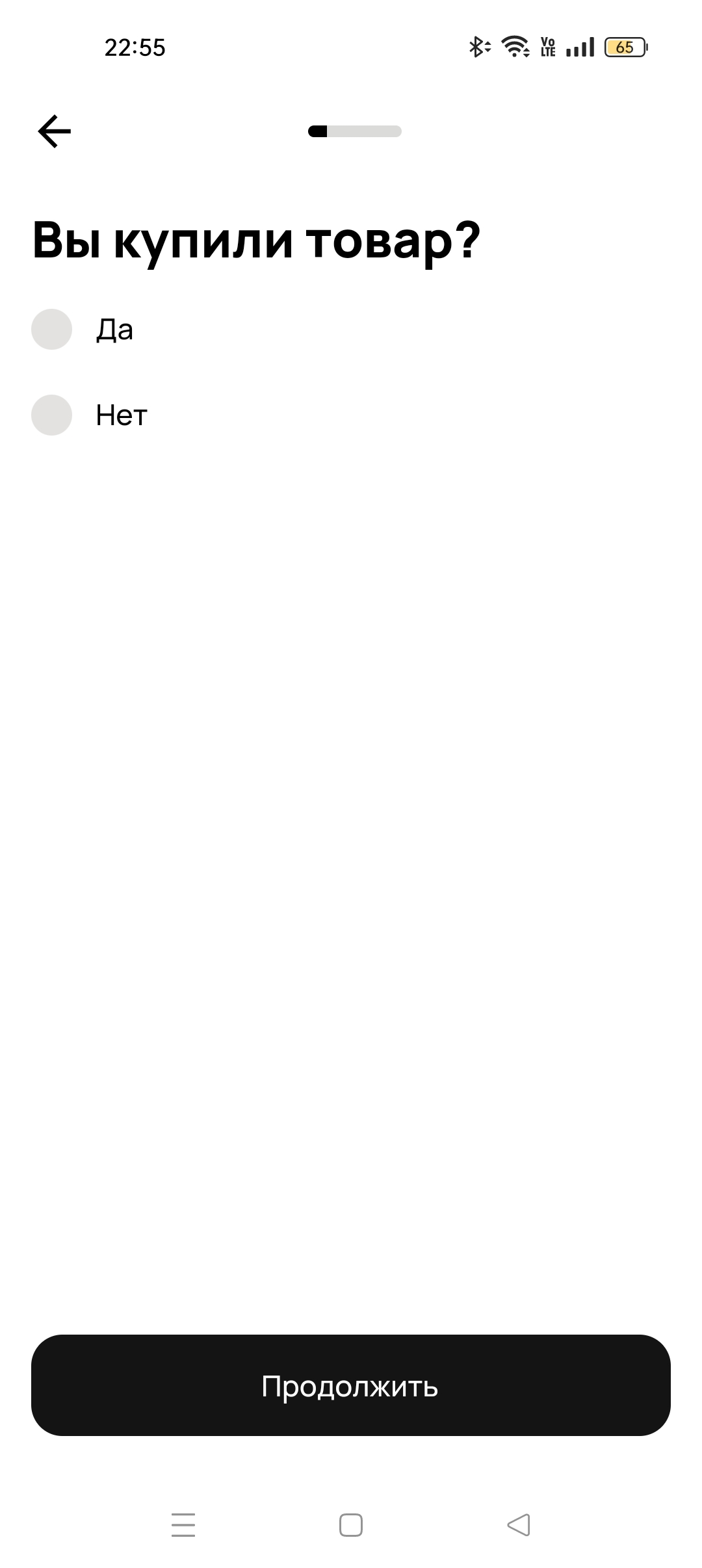
Task: Tap the Продолжить button
Action: tap(351, 1385)
